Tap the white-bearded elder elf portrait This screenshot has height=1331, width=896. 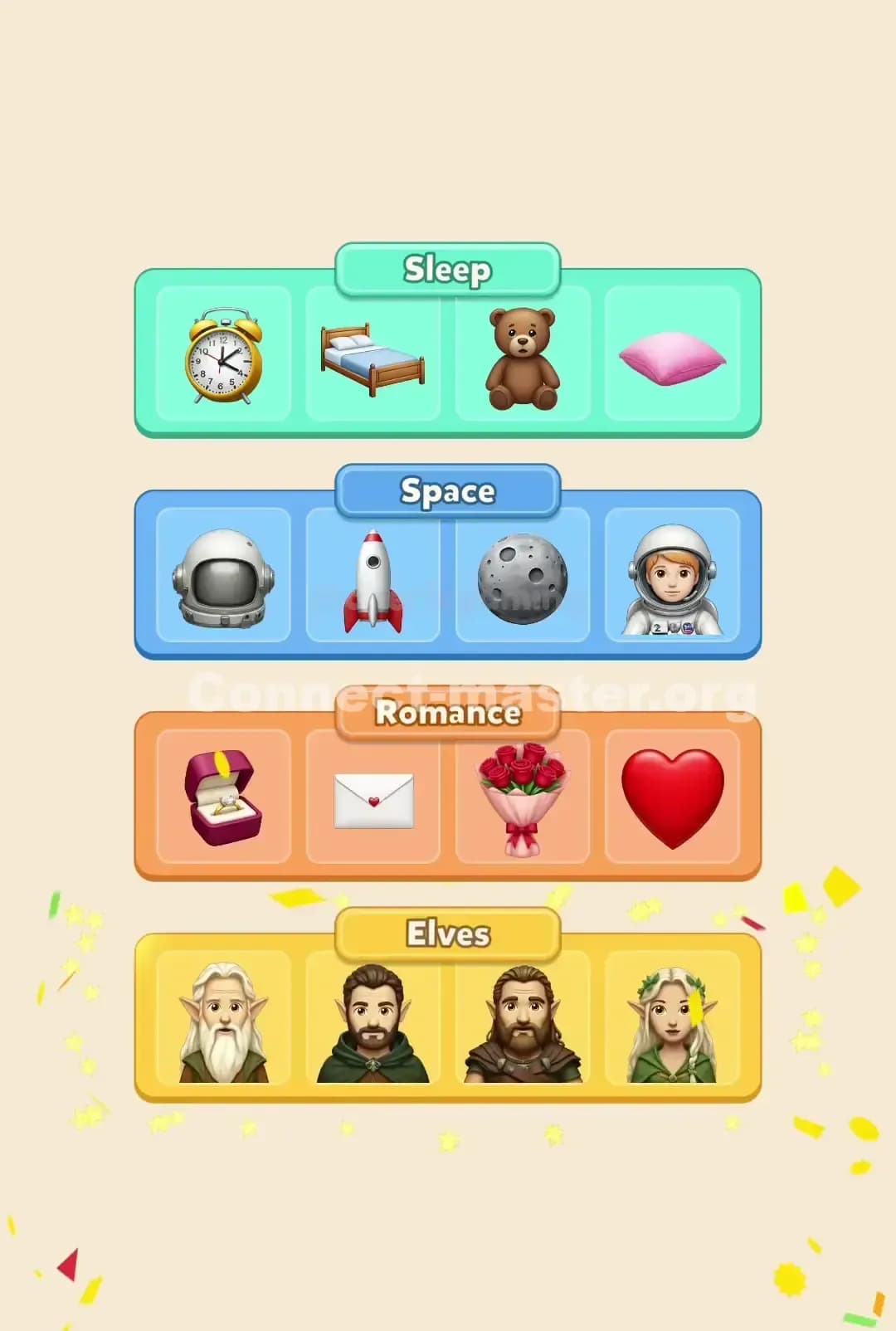click(221, 1022)
